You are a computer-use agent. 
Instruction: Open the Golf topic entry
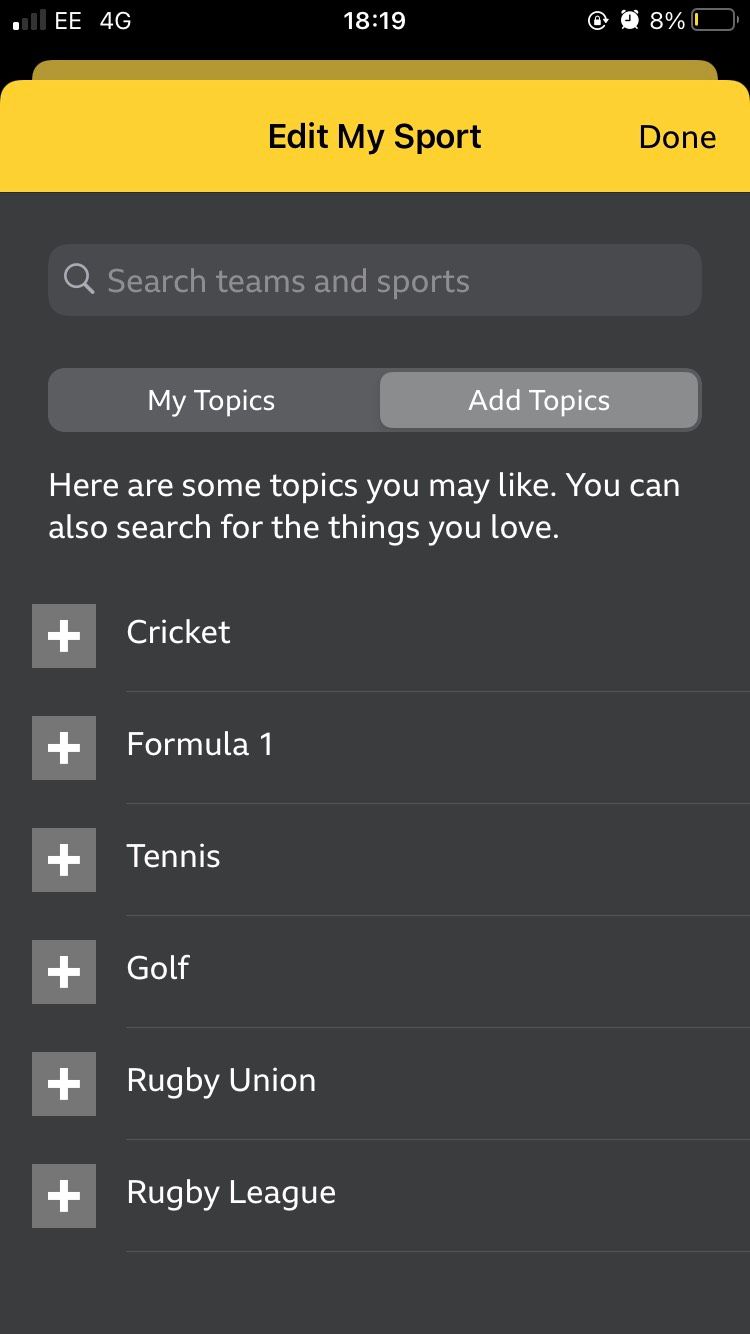tap(157, 968)
